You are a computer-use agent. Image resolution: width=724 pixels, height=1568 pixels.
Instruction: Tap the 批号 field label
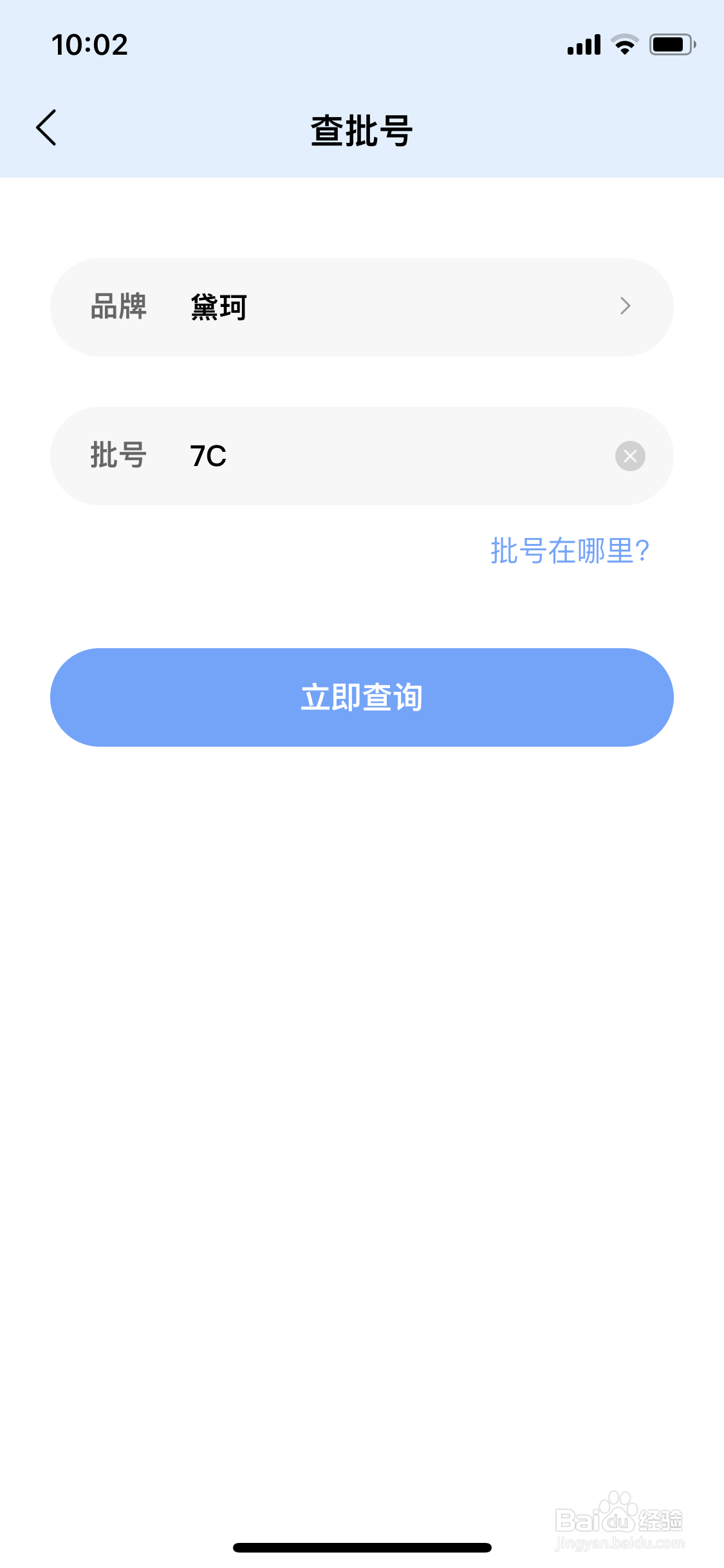pos(117,456)
